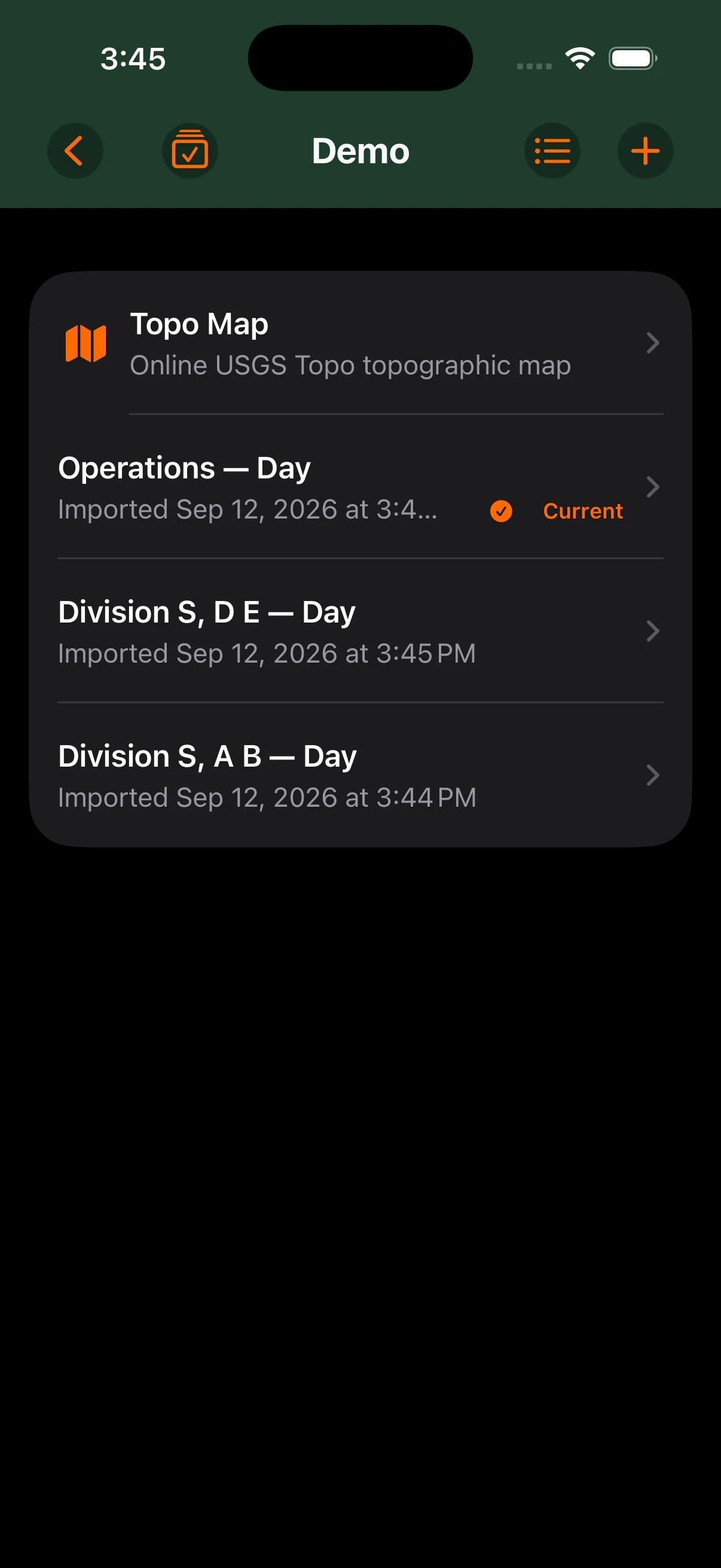Open the list view icon

(x=552, y=150)
